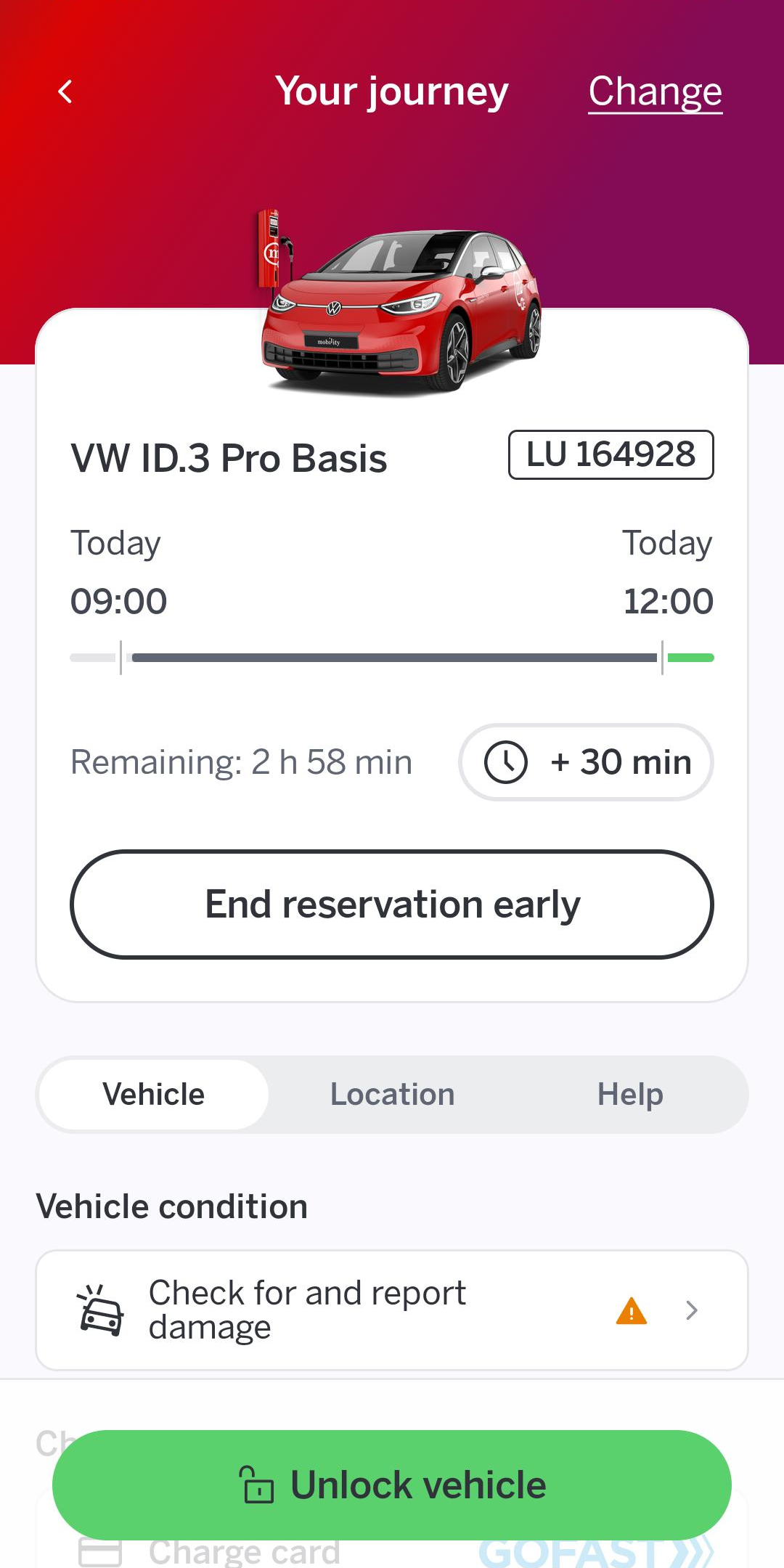
Task: Open Check for and report damage
Action: [x=392, y=1310]
